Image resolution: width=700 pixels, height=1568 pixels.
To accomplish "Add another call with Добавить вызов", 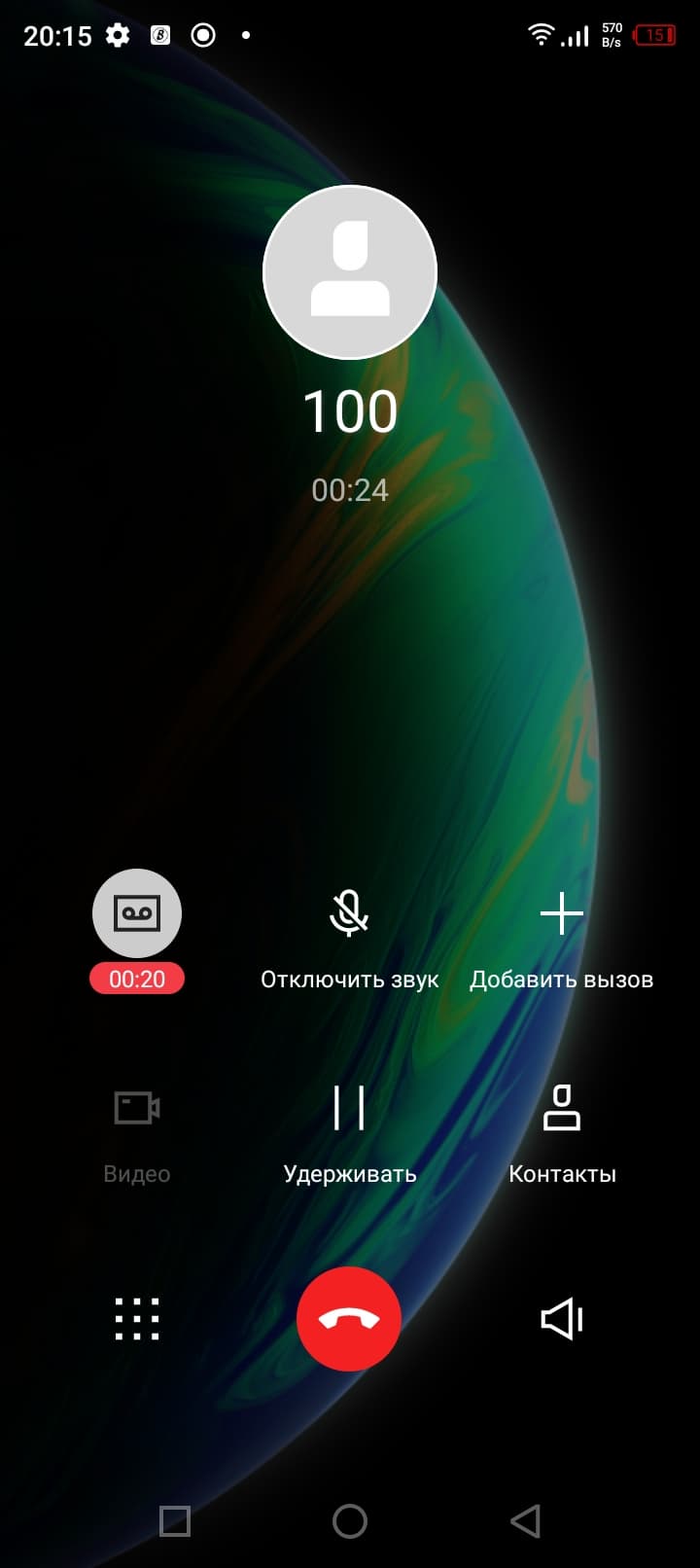I will coord(561,914).
